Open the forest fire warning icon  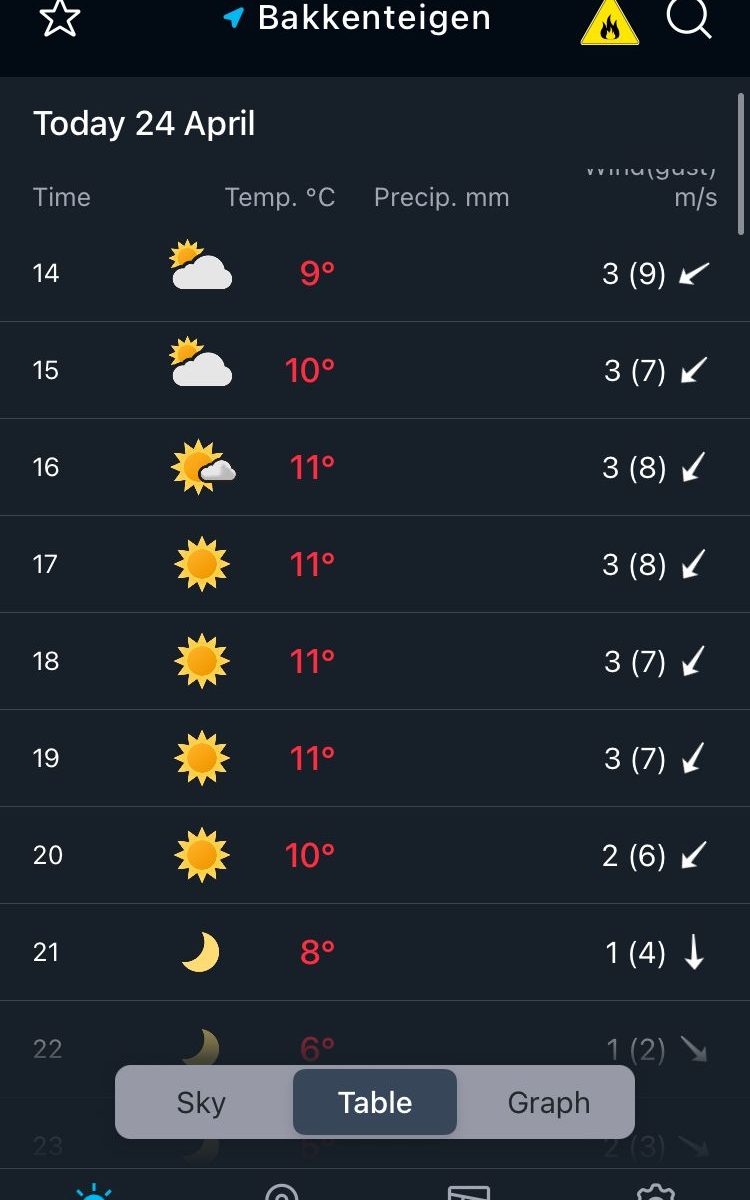point(610,22)
